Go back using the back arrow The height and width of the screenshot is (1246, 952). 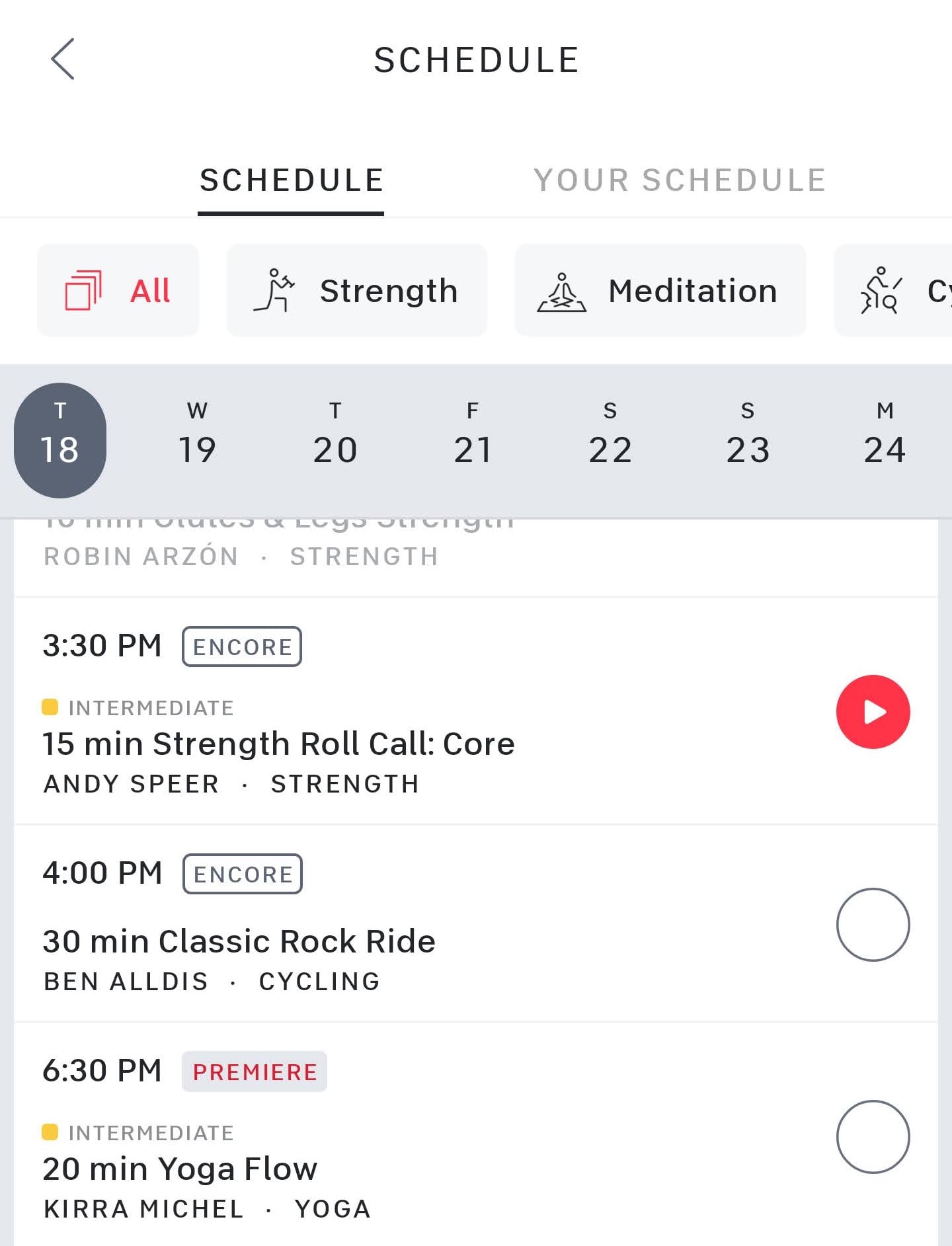[63, 59]
